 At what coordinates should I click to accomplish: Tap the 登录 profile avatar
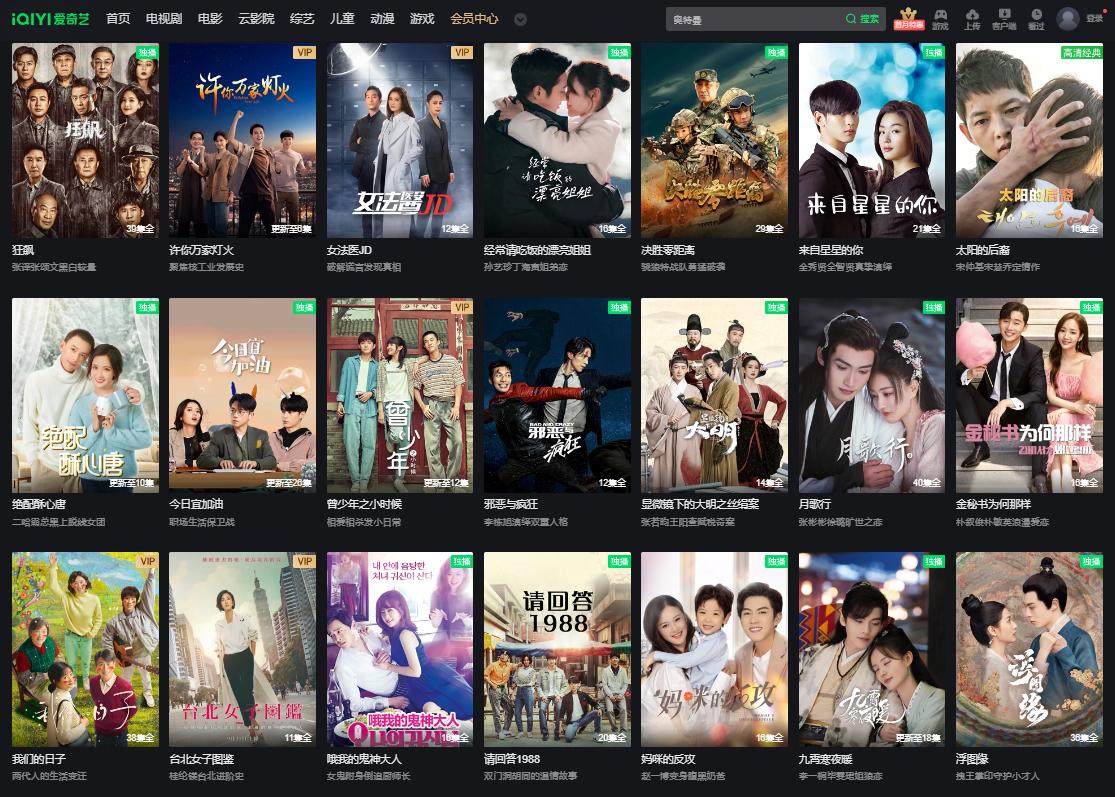(1068, 18)
